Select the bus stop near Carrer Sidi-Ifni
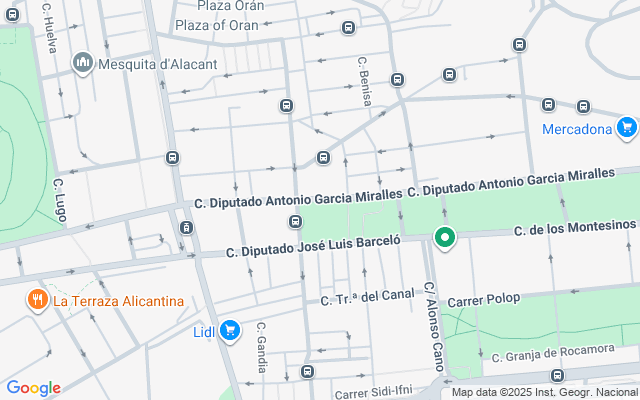Viewport: 640px width, 400px height. click(x=307, y=371)
